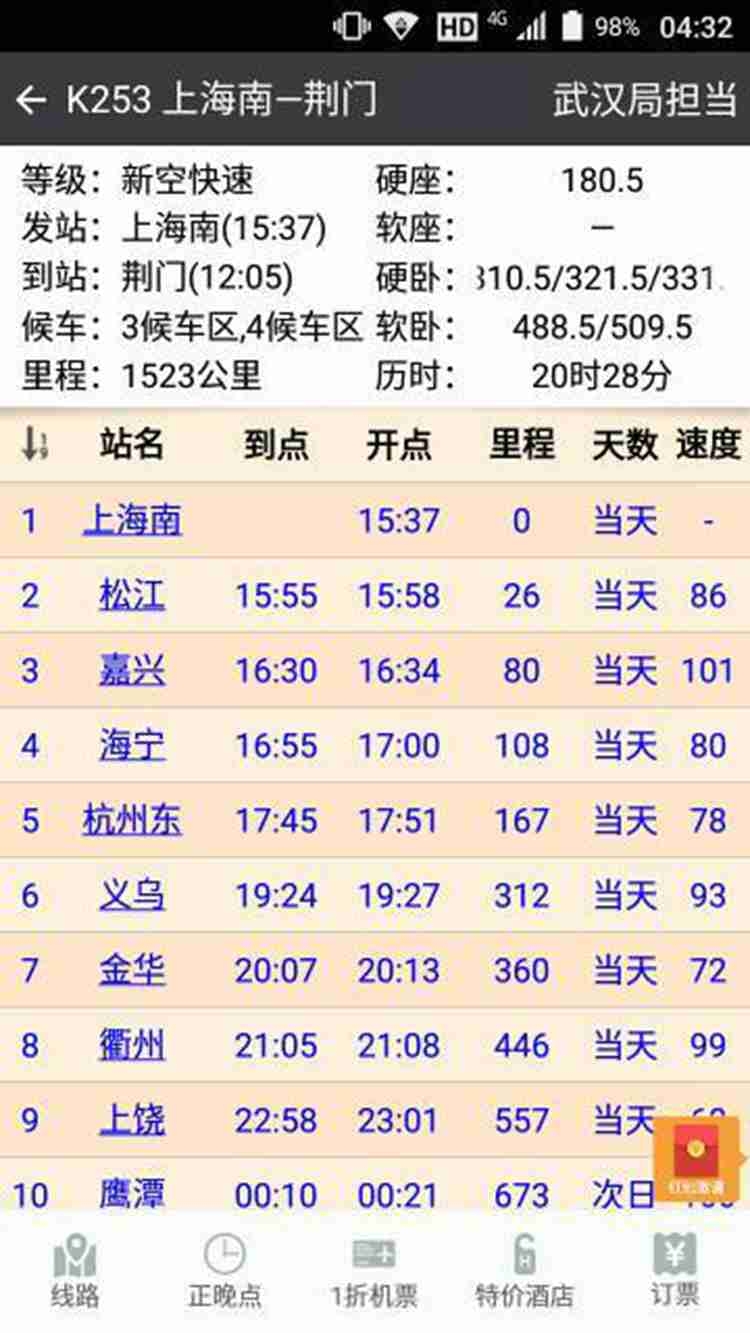Select 订票 to book tickets

coord(675,1270)
